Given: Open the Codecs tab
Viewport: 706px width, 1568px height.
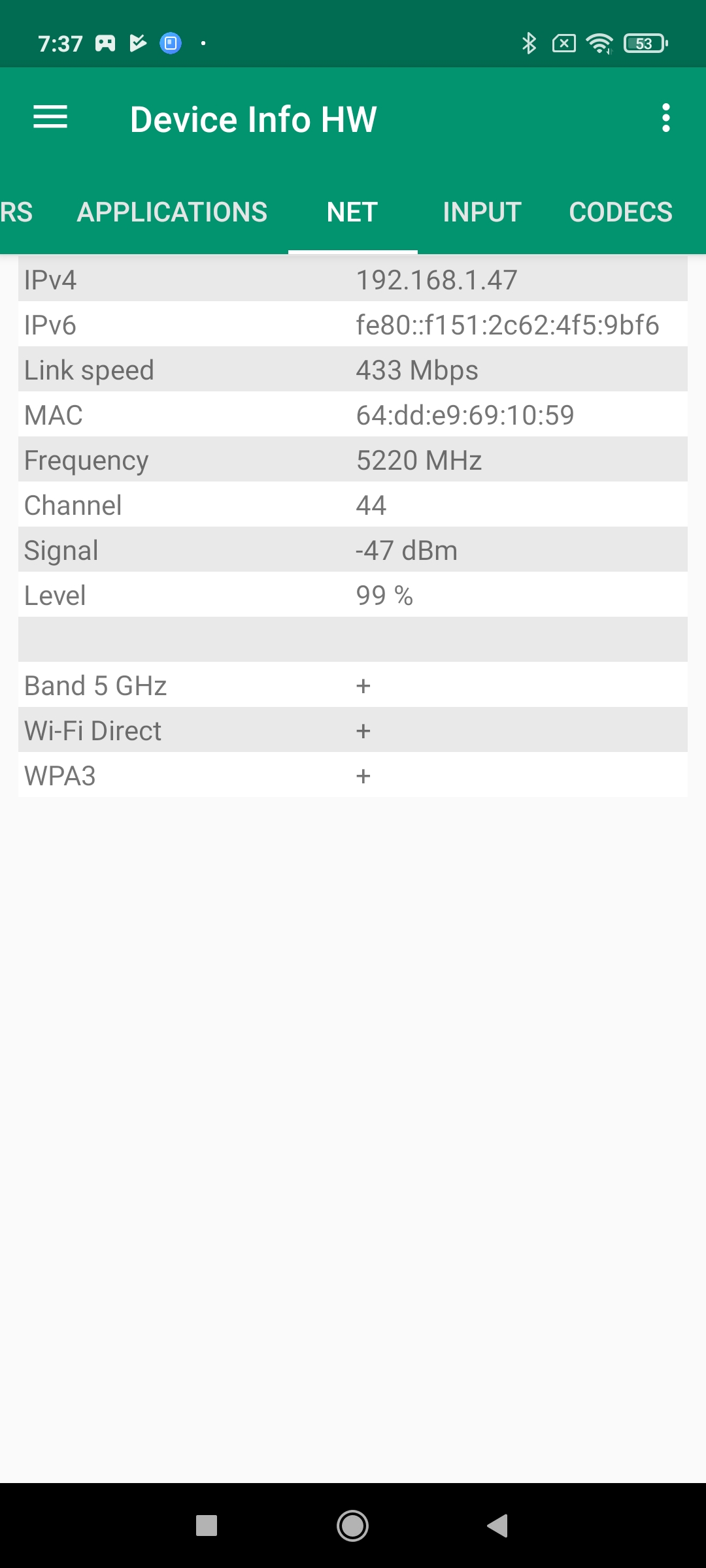Looking at the screenshot, I should pos(620,212).
